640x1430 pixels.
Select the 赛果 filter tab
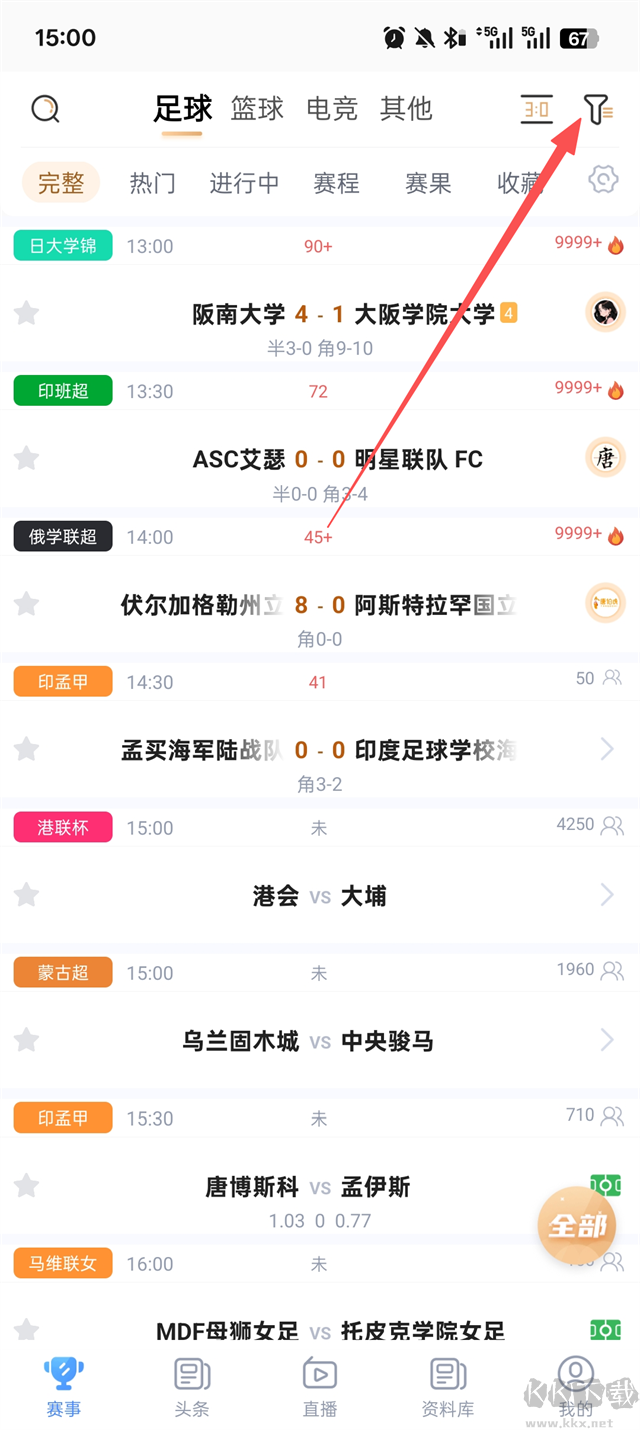click(x=428, y=183)
